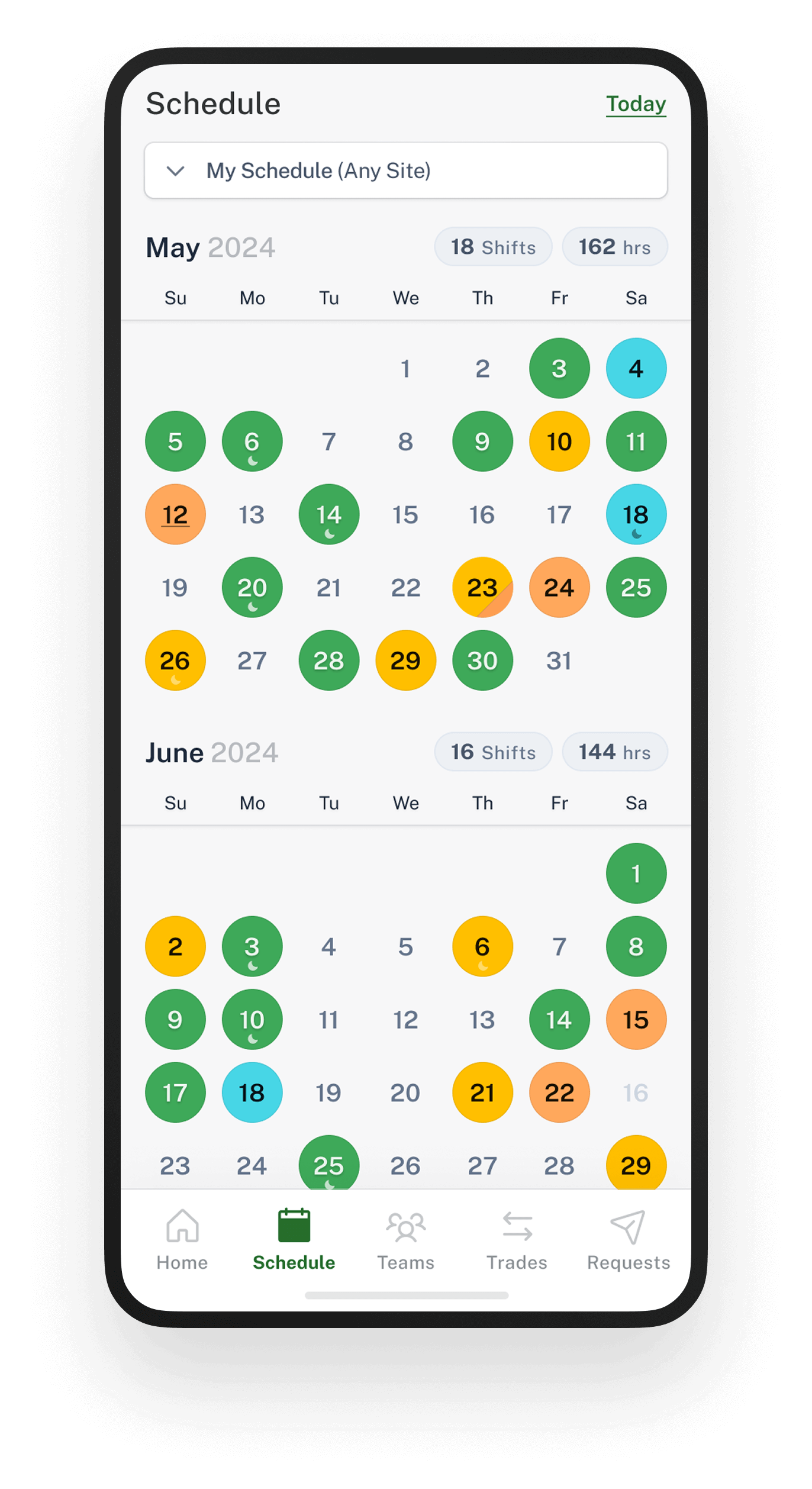
Task: Select the June 6 shift day
Action: coord(482,946)
